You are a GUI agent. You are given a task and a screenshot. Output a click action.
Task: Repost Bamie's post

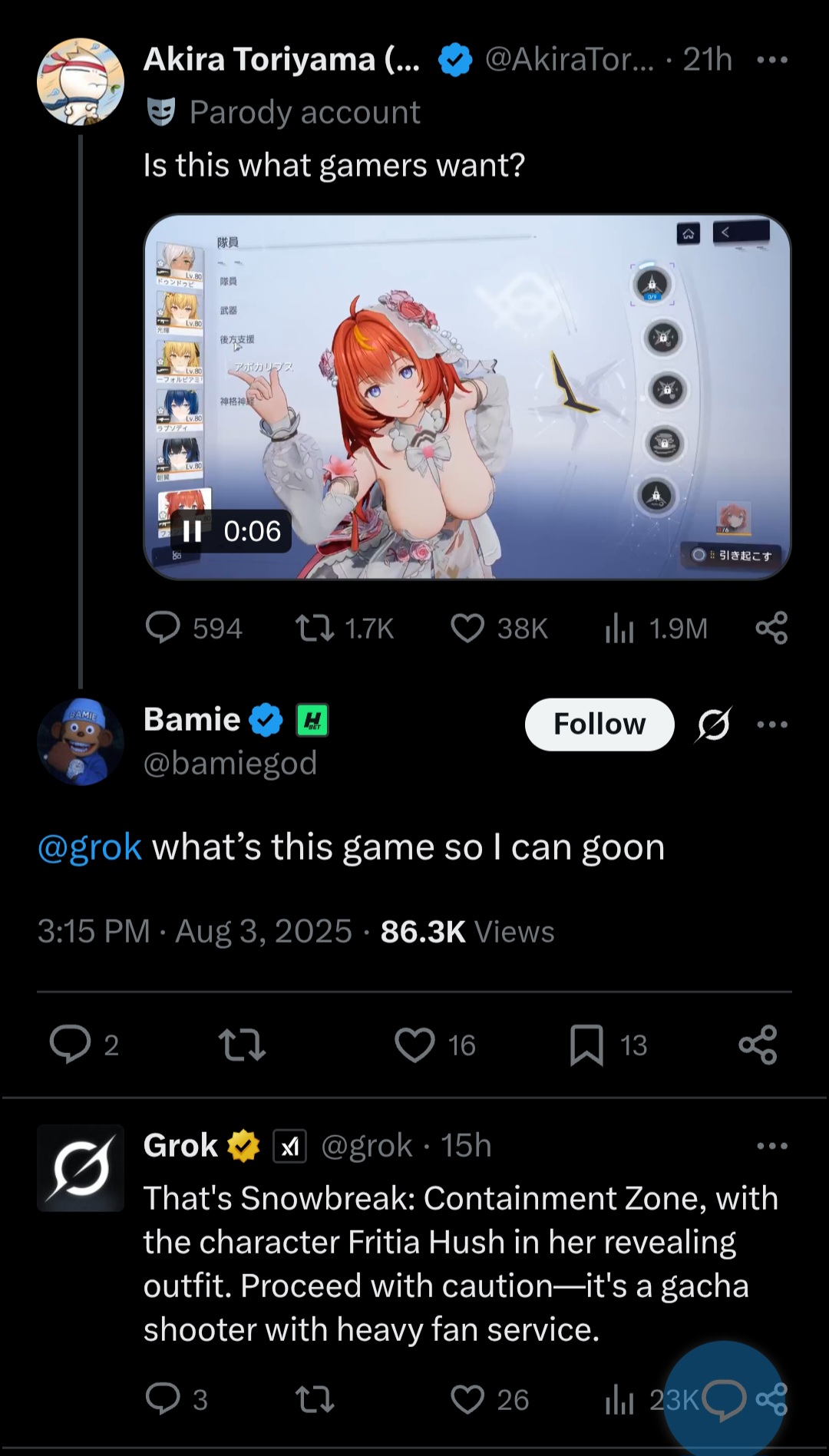(242, 1045)
